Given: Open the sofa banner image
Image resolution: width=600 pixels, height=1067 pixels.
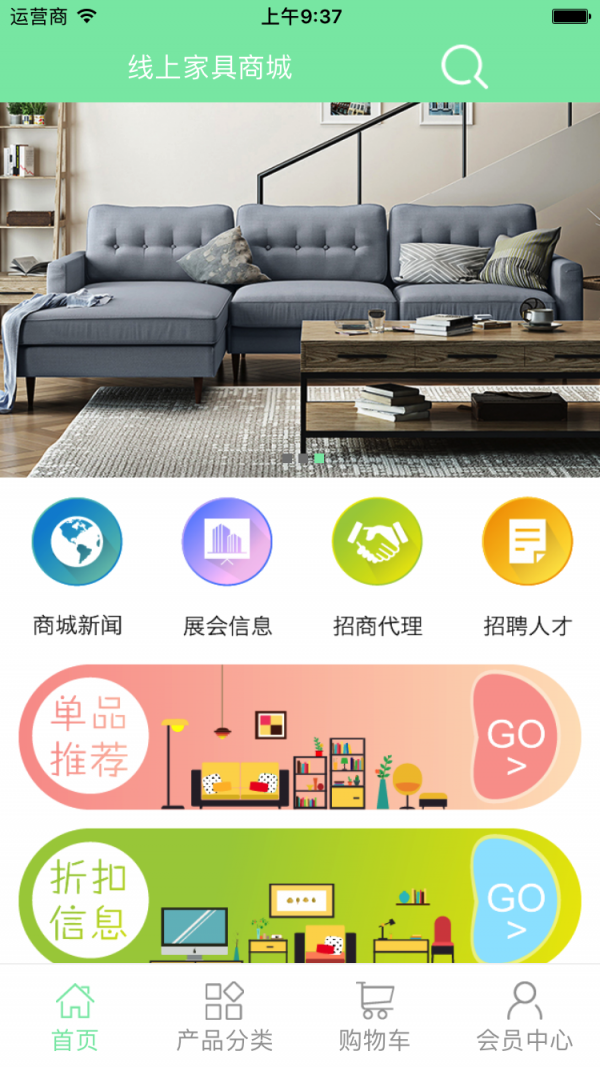Looking at the screenshot, I should [x=300, y=290].
